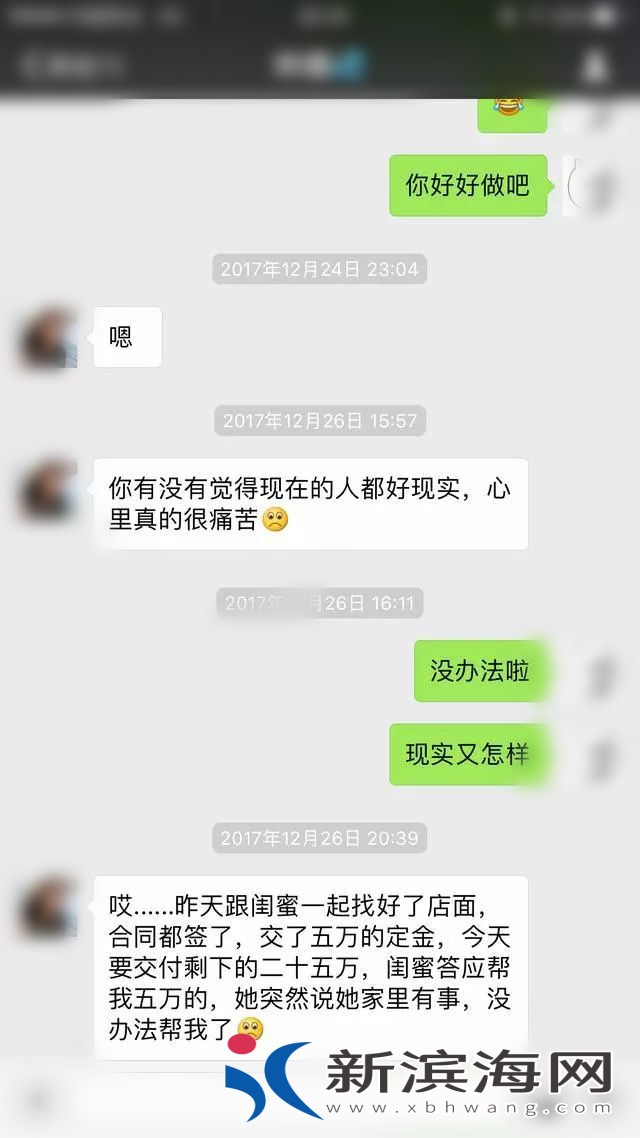Image resolution: width=640 pixels, height=1138 pixels.
Task: Open avatar beside the 昨天跟闺蜜 message
Action: coord(49,907)
